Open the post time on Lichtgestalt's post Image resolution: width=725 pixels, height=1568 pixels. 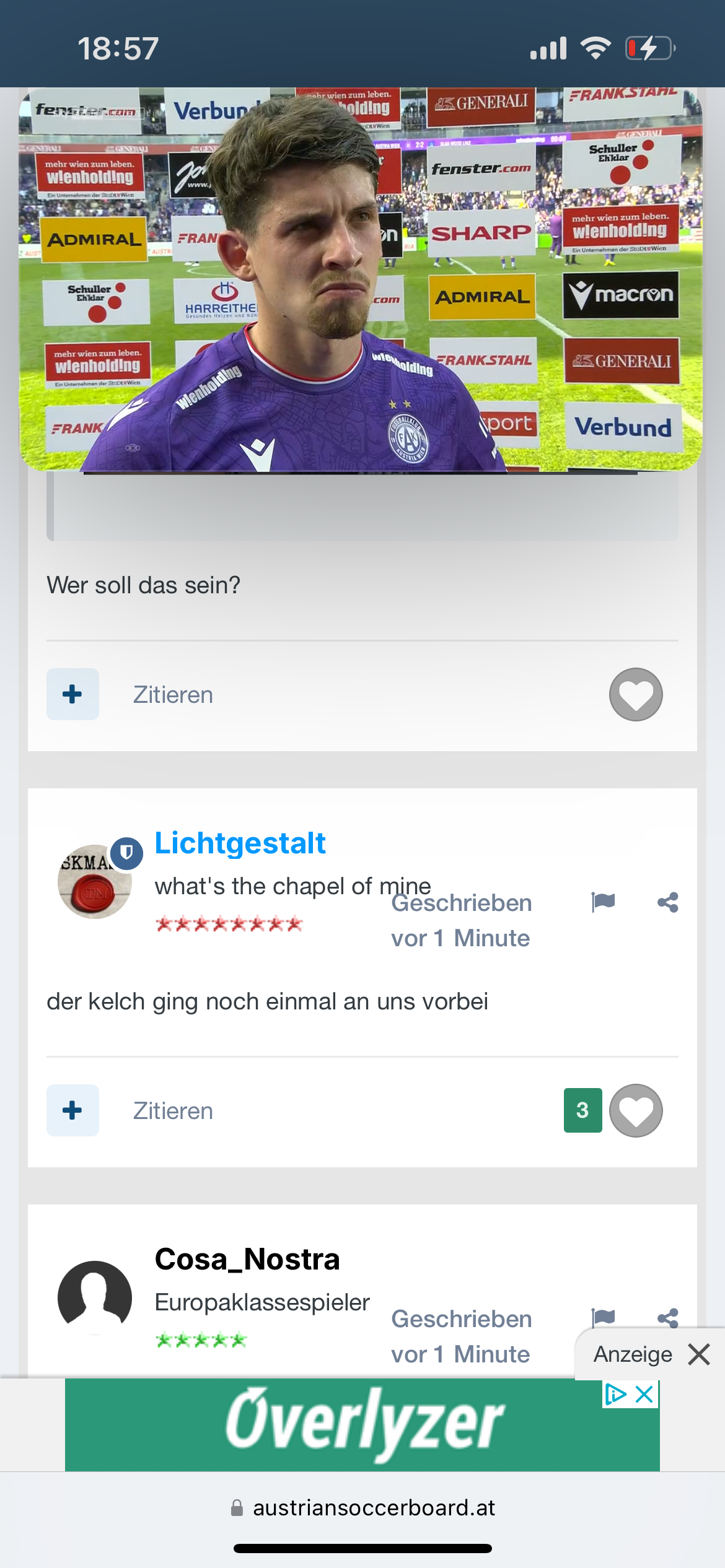tap(461, 920)
